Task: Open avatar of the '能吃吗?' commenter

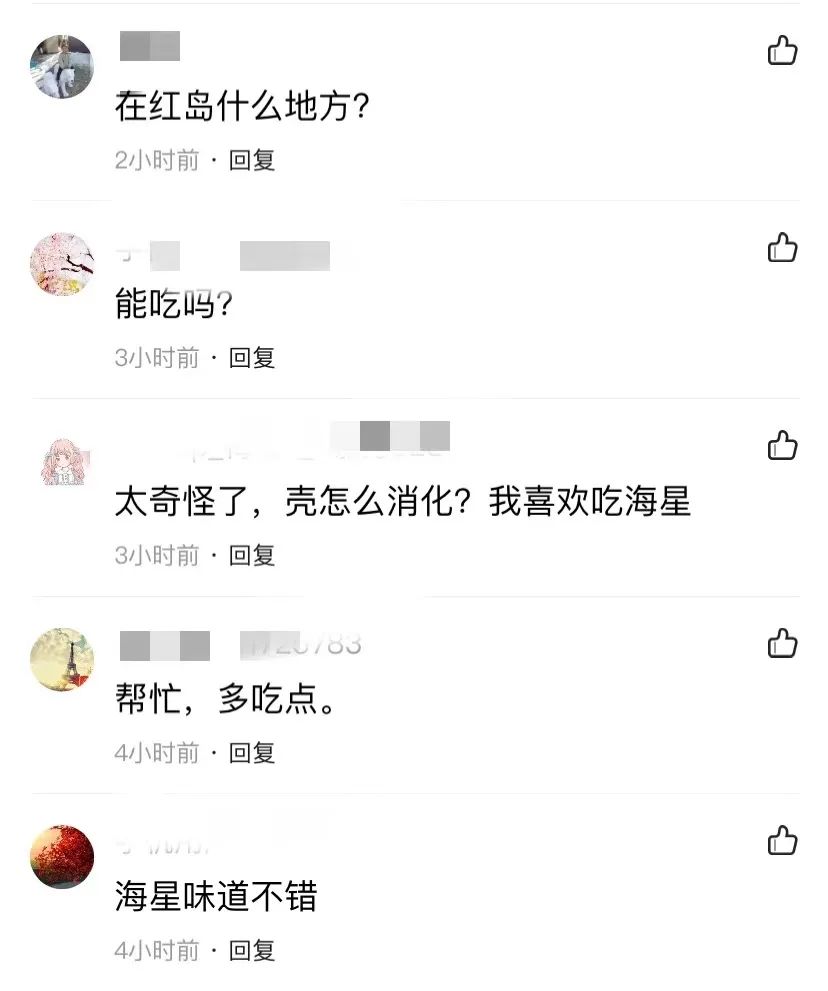Action: coord(62,265)
